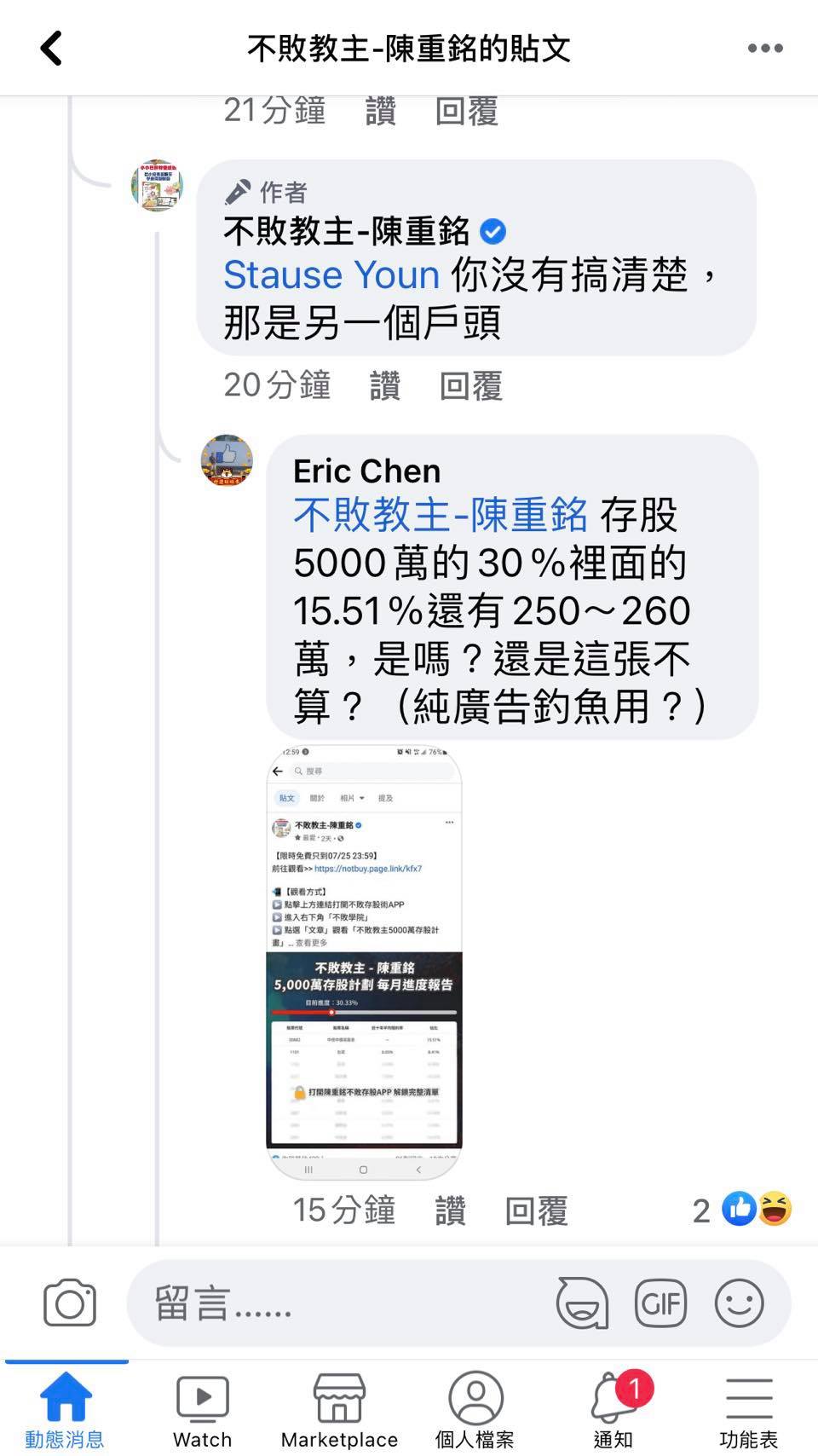Open the 通知 notifications tab
Image resolution: width=818 pixels, height=1456 pixels.
(613, 1411)
